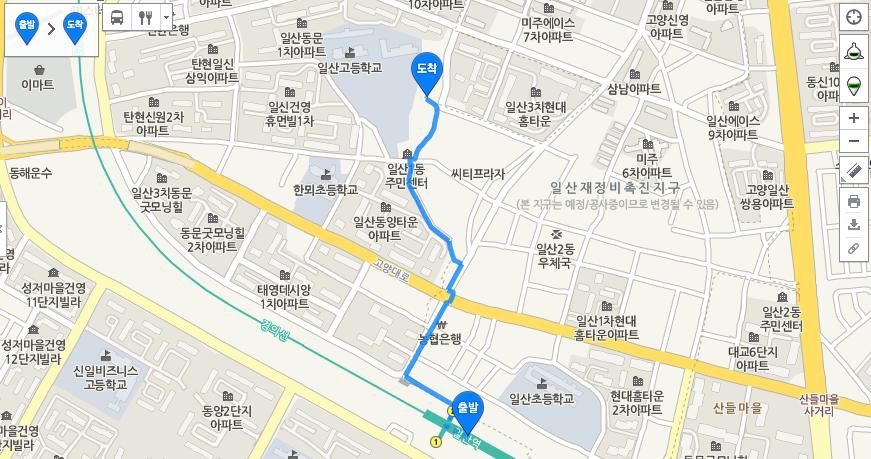Image resolution: width=871 pixels, height=459 pixels.
Task: Zoom in with the plus button
Action: [x=853, y=117]
